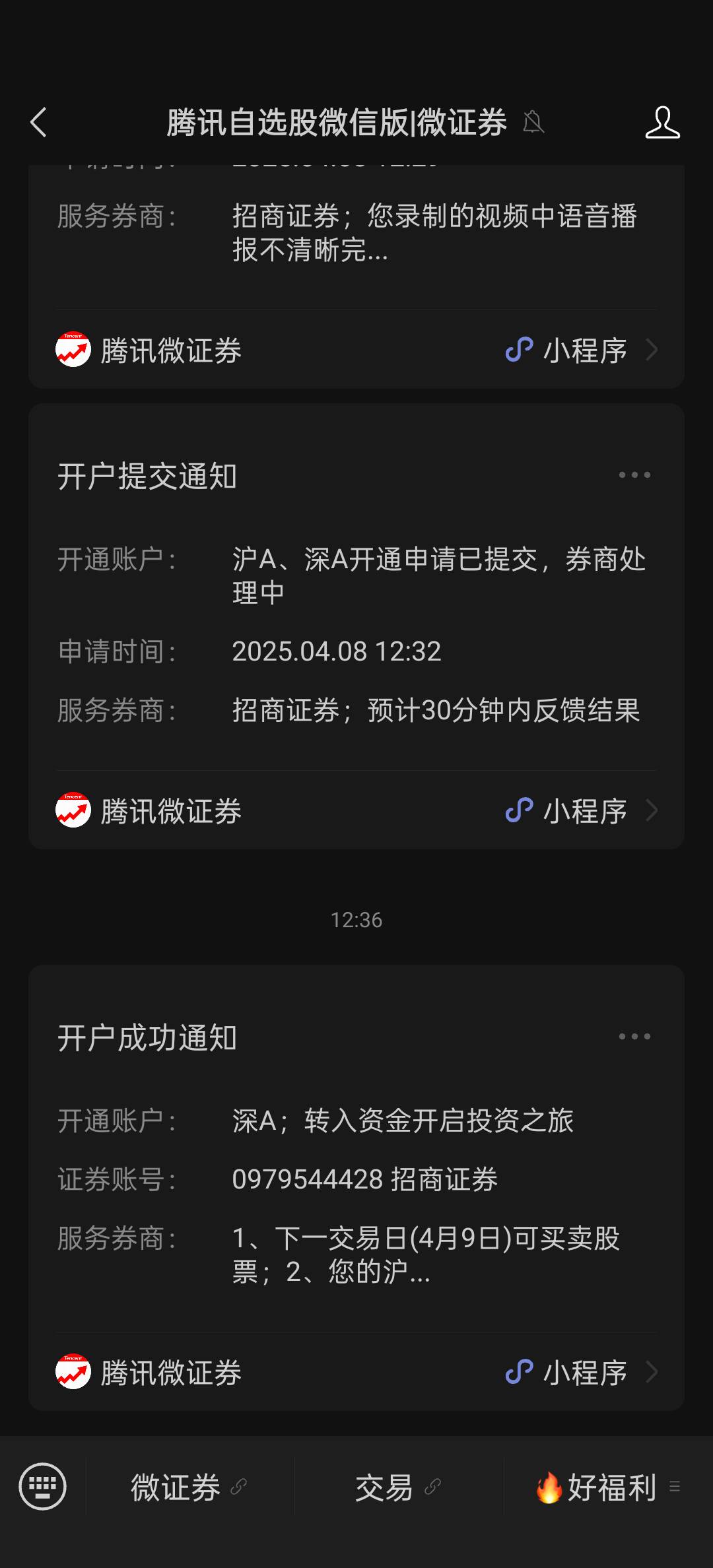Open options for 开户成功通知 card

(x=634, y=1036)
